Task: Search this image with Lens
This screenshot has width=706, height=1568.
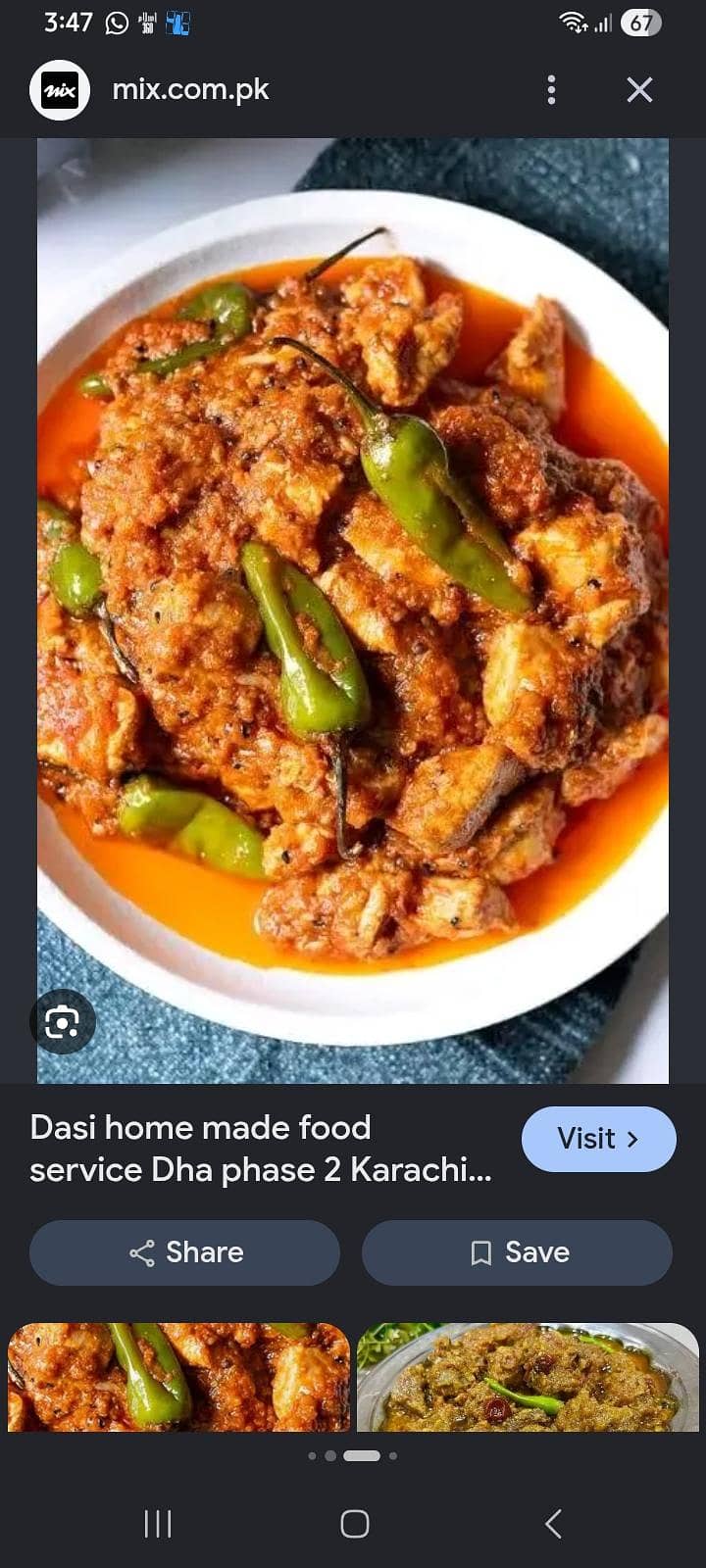Action: tap(63, 1022)
